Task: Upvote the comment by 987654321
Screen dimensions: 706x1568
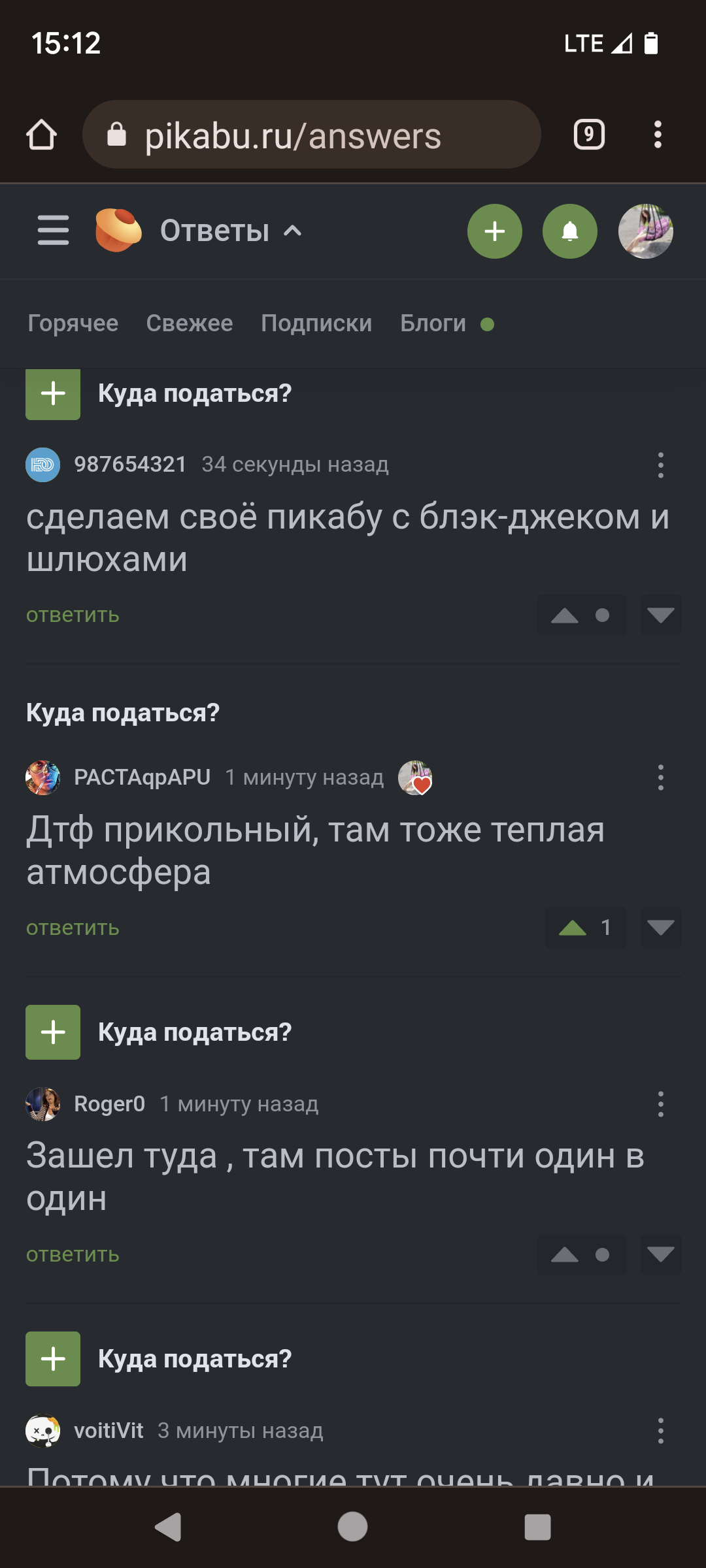Action: [x=565, y=615]
